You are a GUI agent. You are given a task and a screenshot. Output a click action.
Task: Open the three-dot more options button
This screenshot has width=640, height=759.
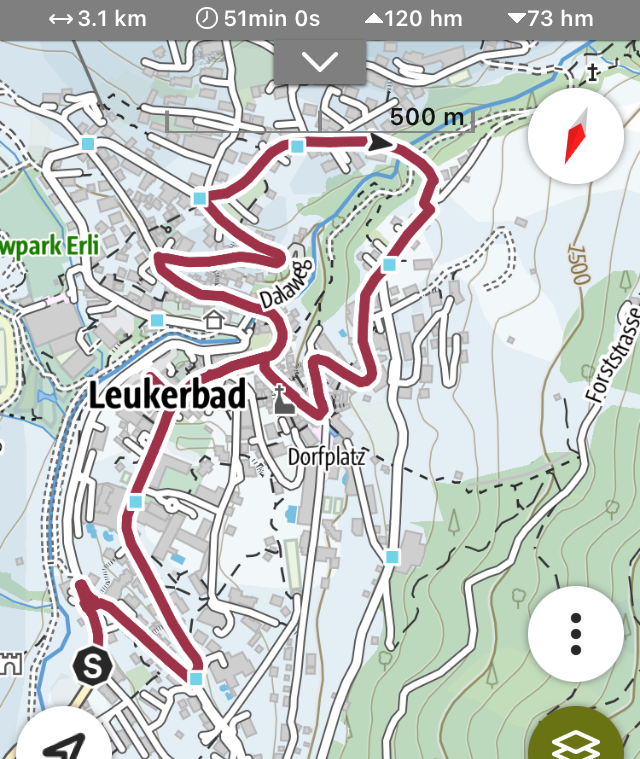point(575,633)
